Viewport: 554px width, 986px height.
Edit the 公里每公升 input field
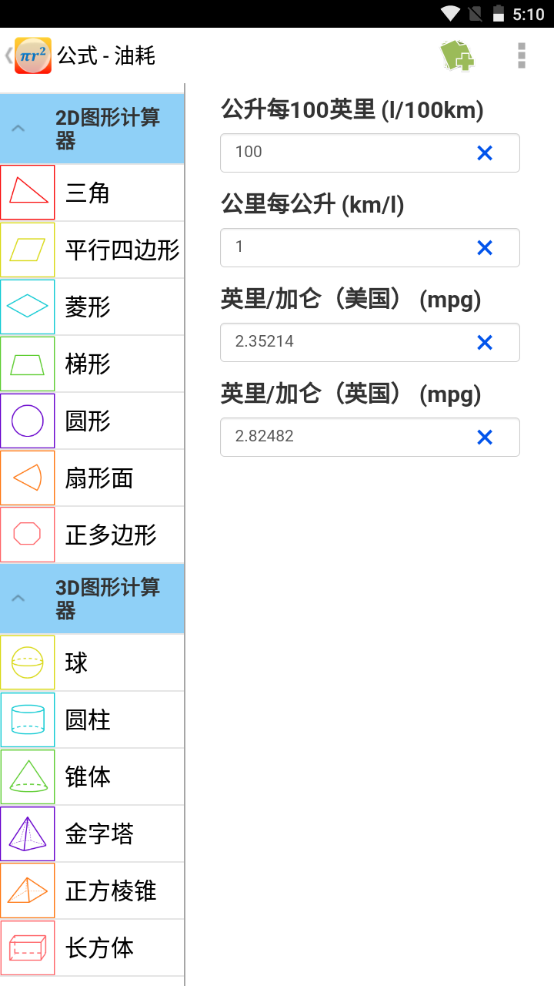tap(370, 247)
